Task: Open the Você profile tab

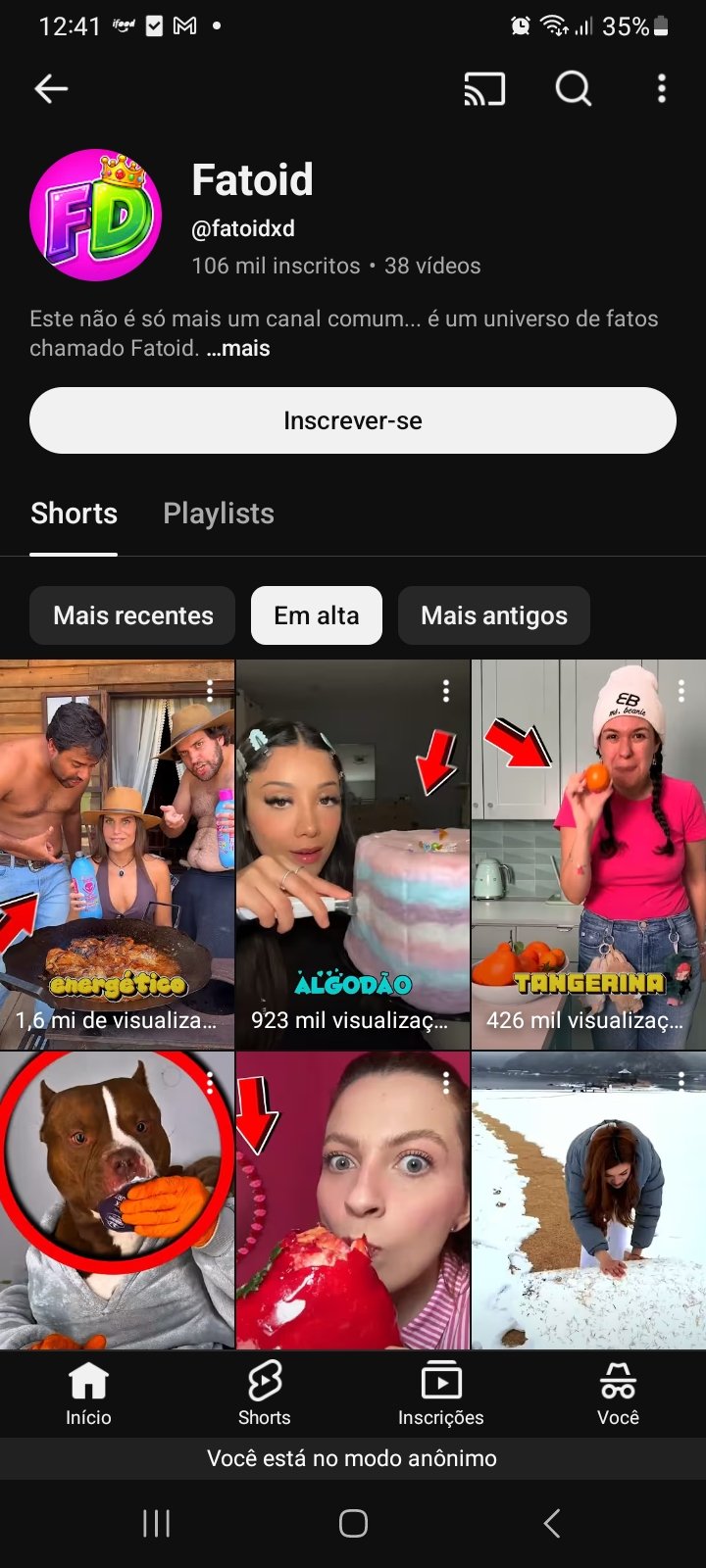Action: pyautogui.click(x=618, y=1394)
